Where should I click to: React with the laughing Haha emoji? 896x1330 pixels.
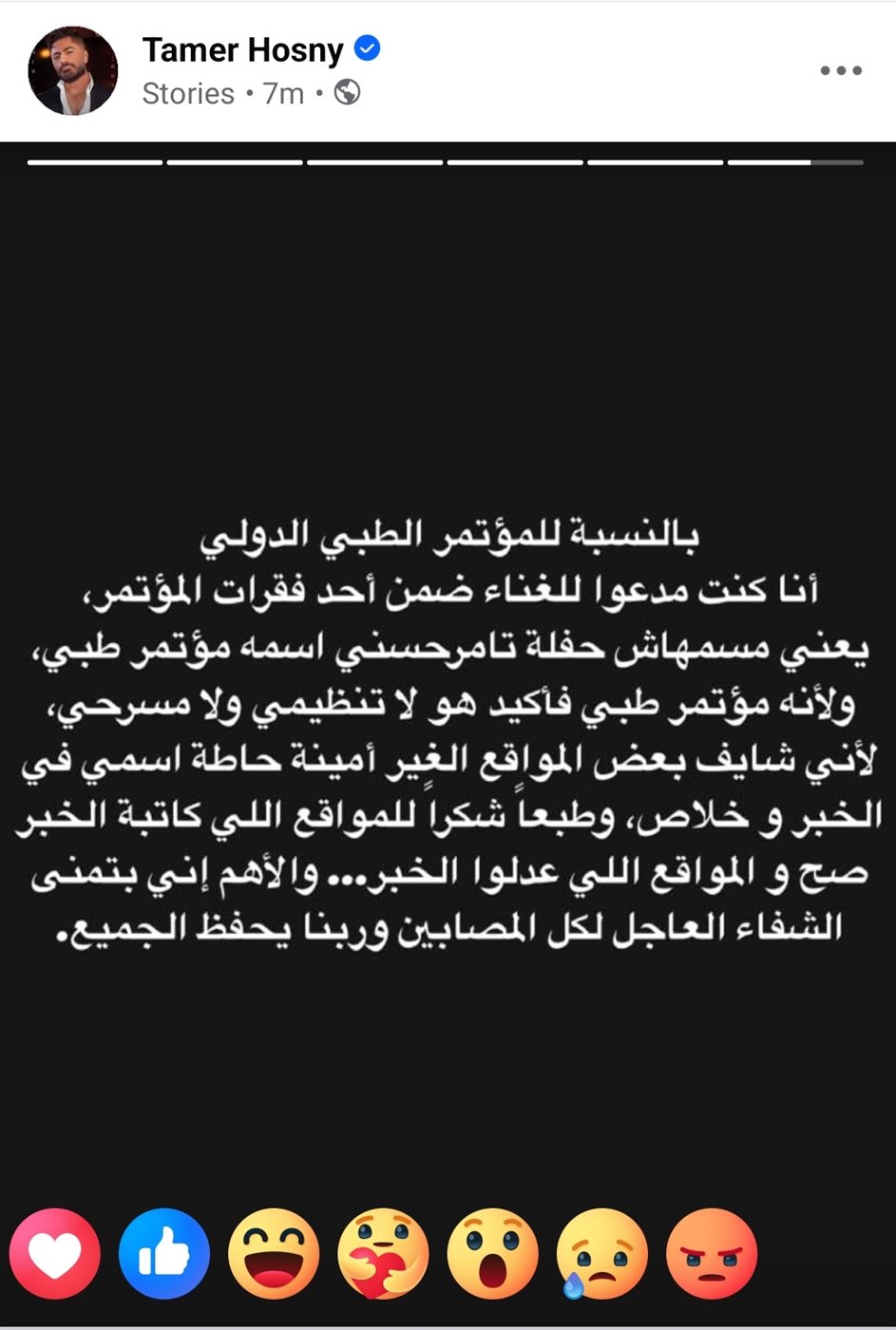click(x=274, y=1254)
